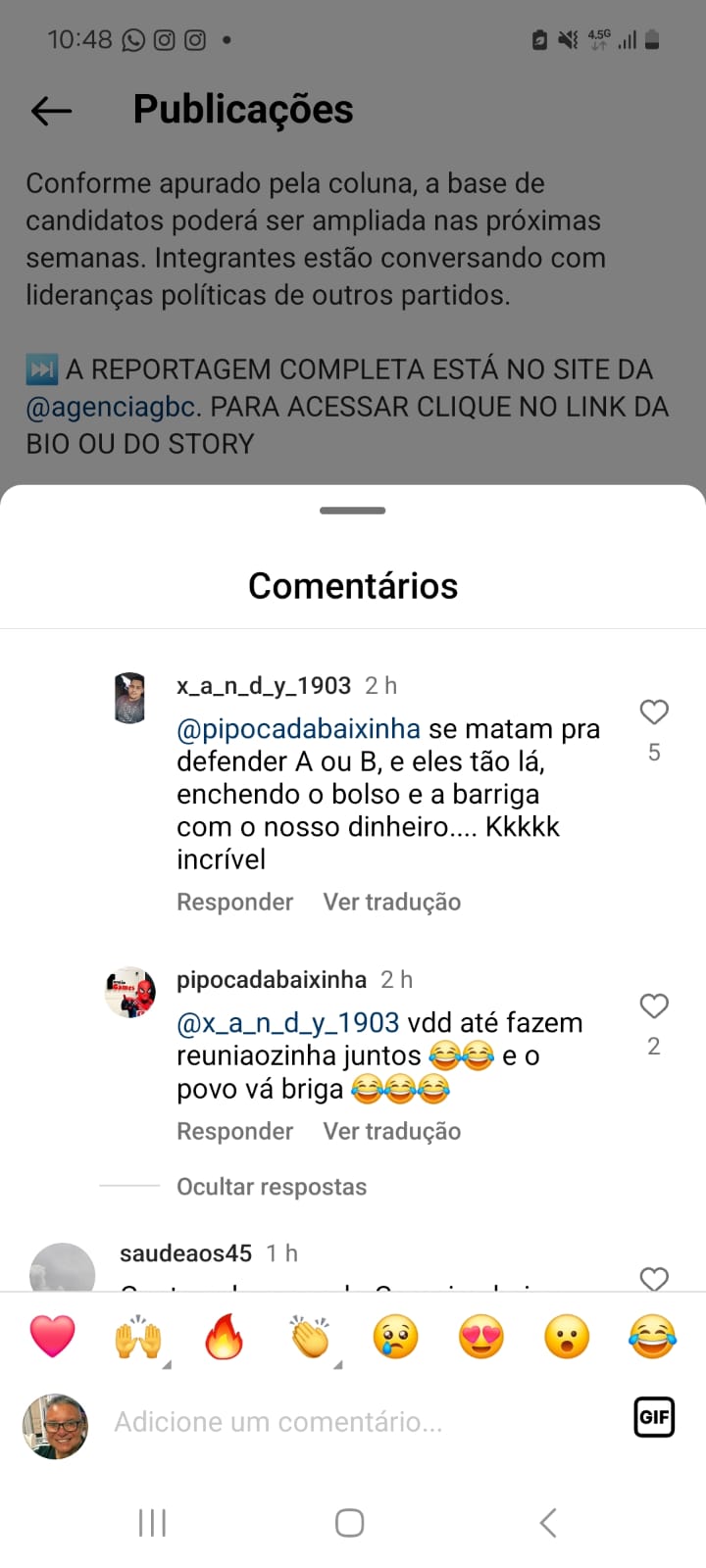Reply to x_a_n_d_y_1903's comment
Image resolution: width=706 pixels, height=1568 pixels.
[234, 902]
